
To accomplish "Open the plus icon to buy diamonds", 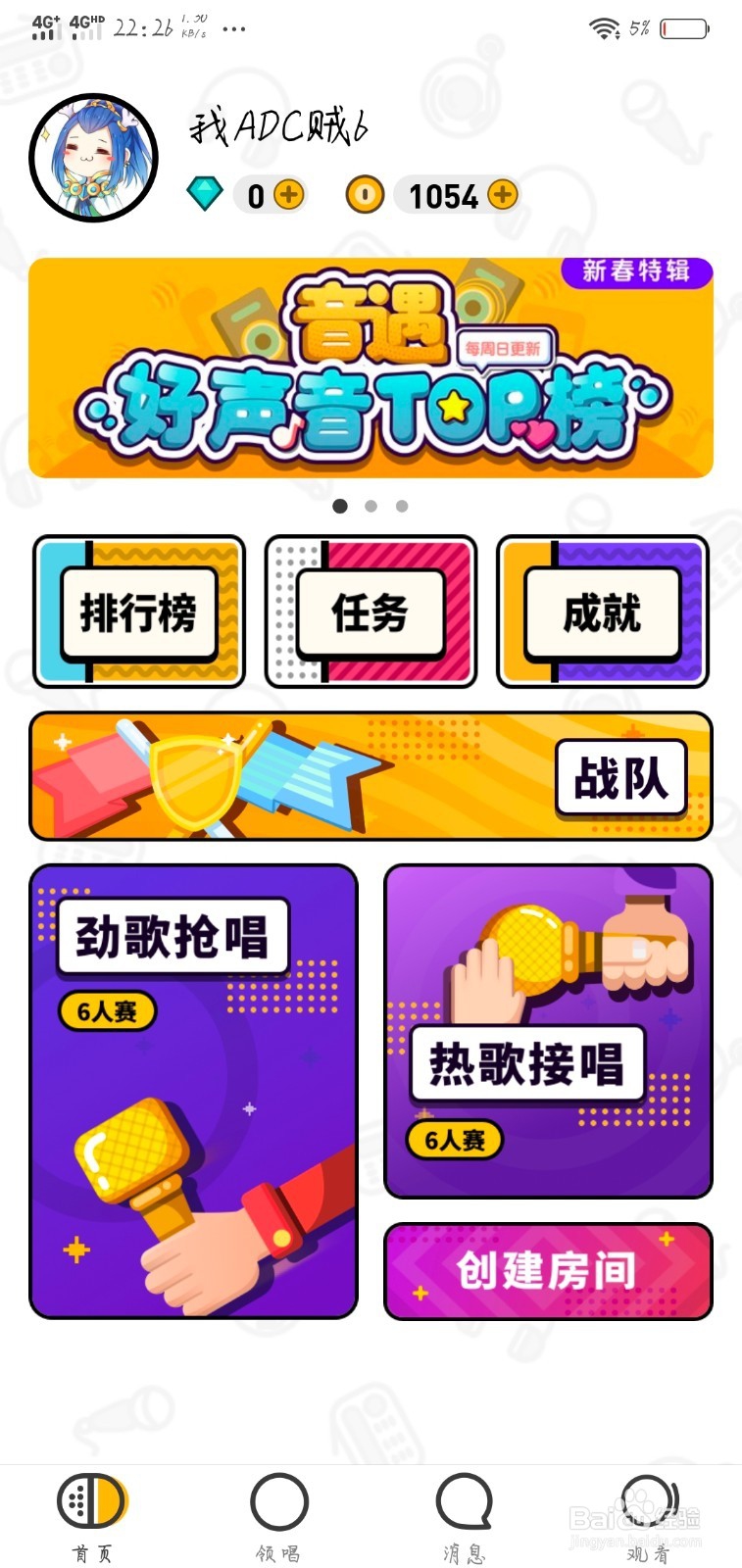I will 290,195.
